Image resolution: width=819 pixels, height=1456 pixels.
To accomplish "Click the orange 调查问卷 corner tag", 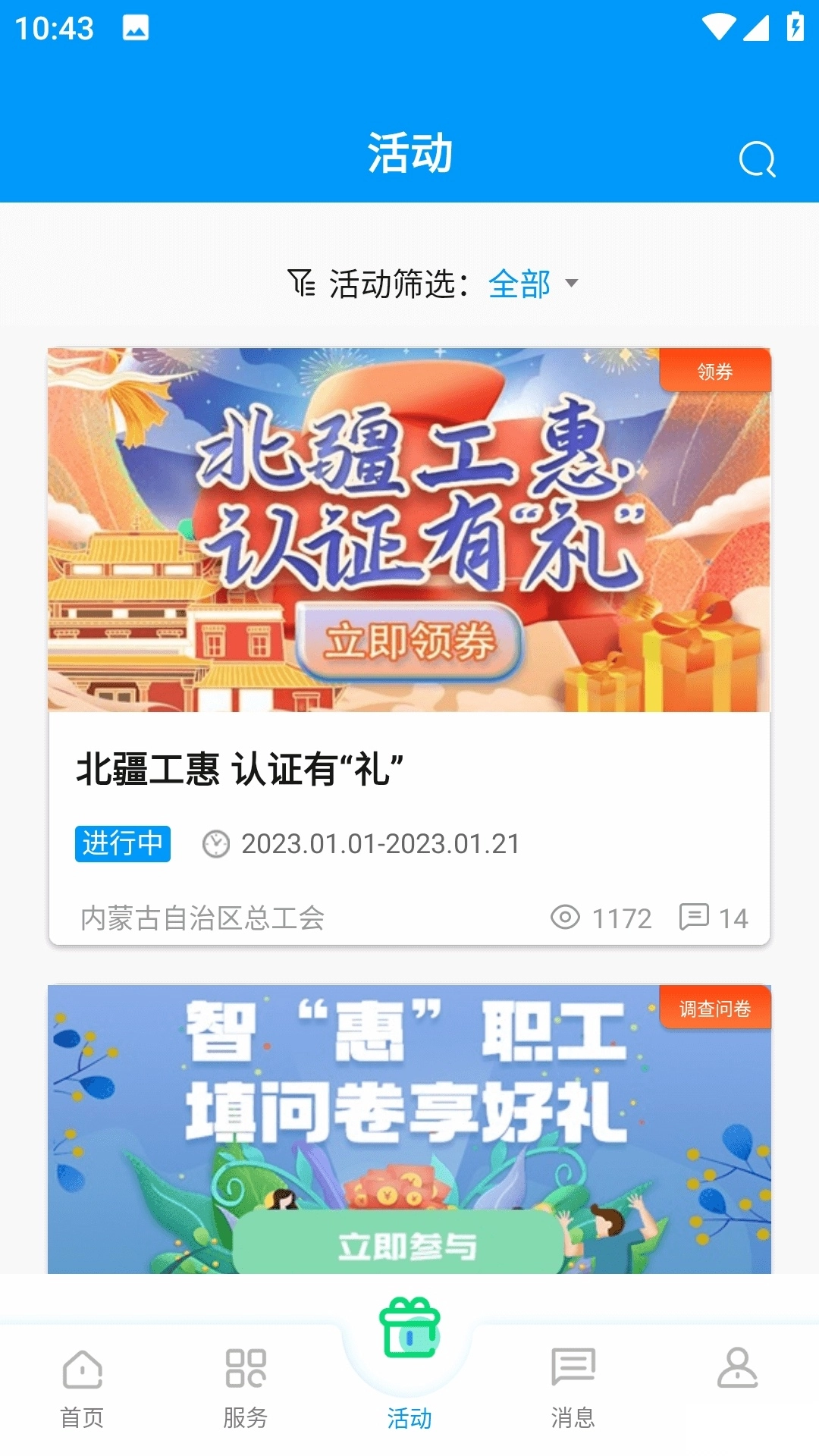I will (x=714, y=1006).
